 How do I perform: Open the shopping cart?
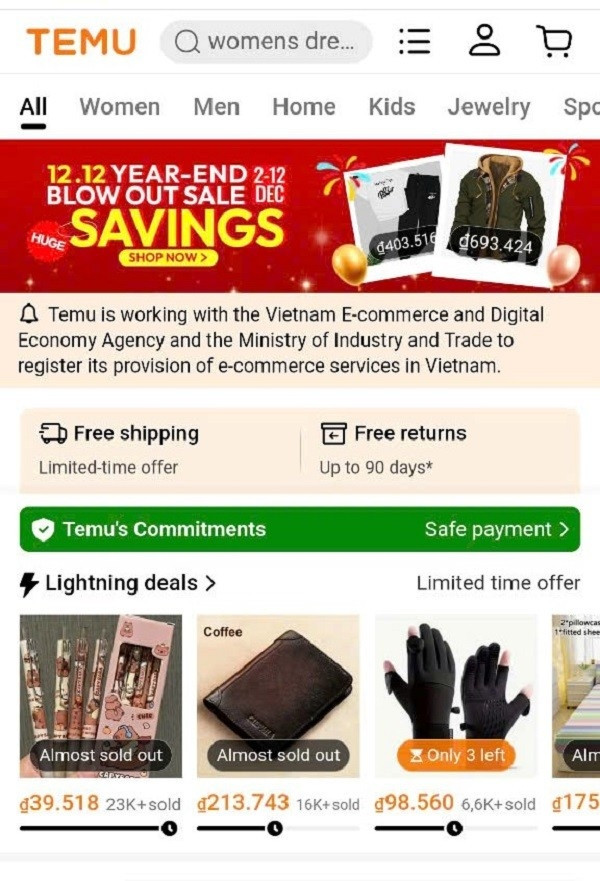553,41
